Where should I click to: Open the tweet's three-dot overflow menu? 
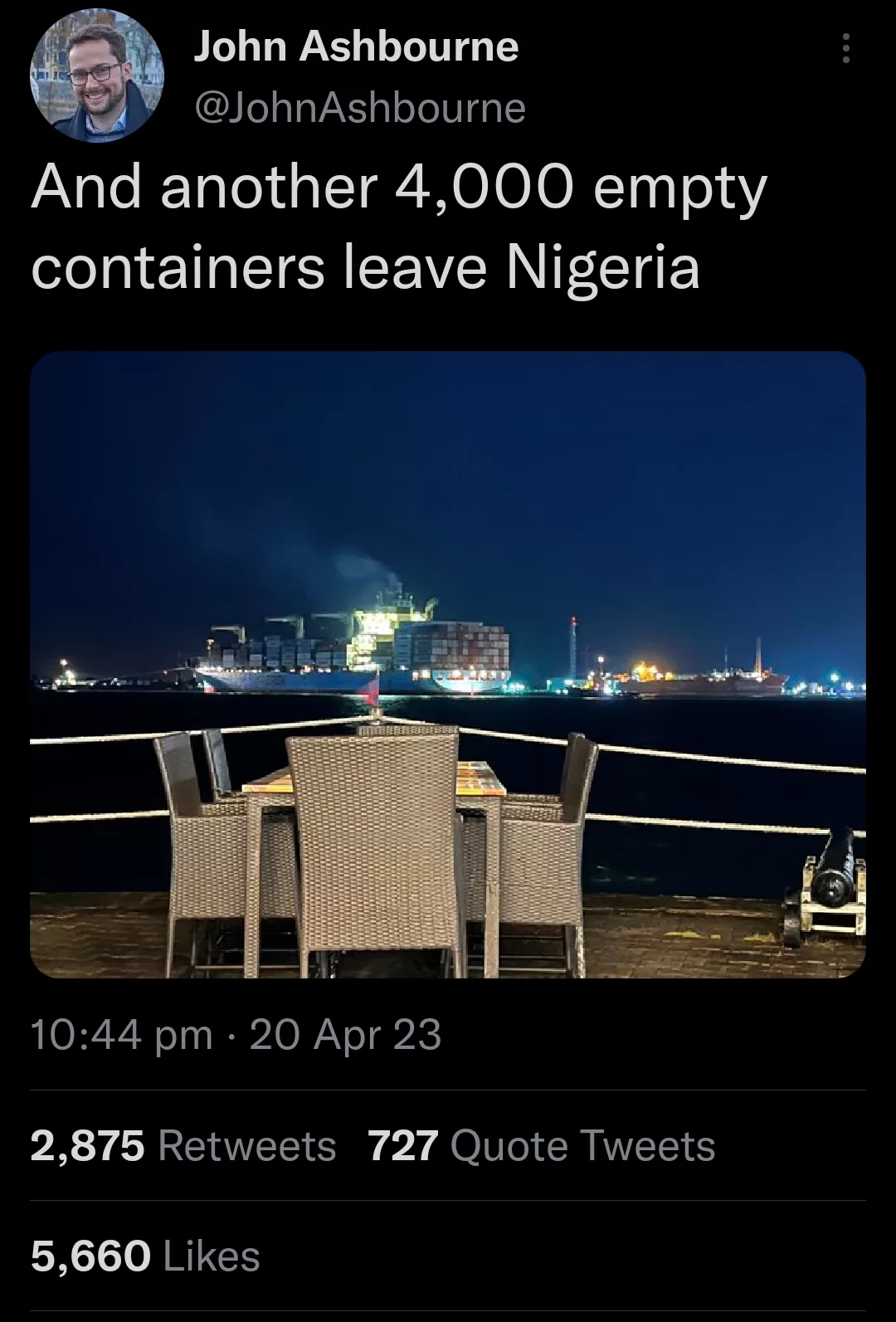pyautogui.click(x=845, y=49)
